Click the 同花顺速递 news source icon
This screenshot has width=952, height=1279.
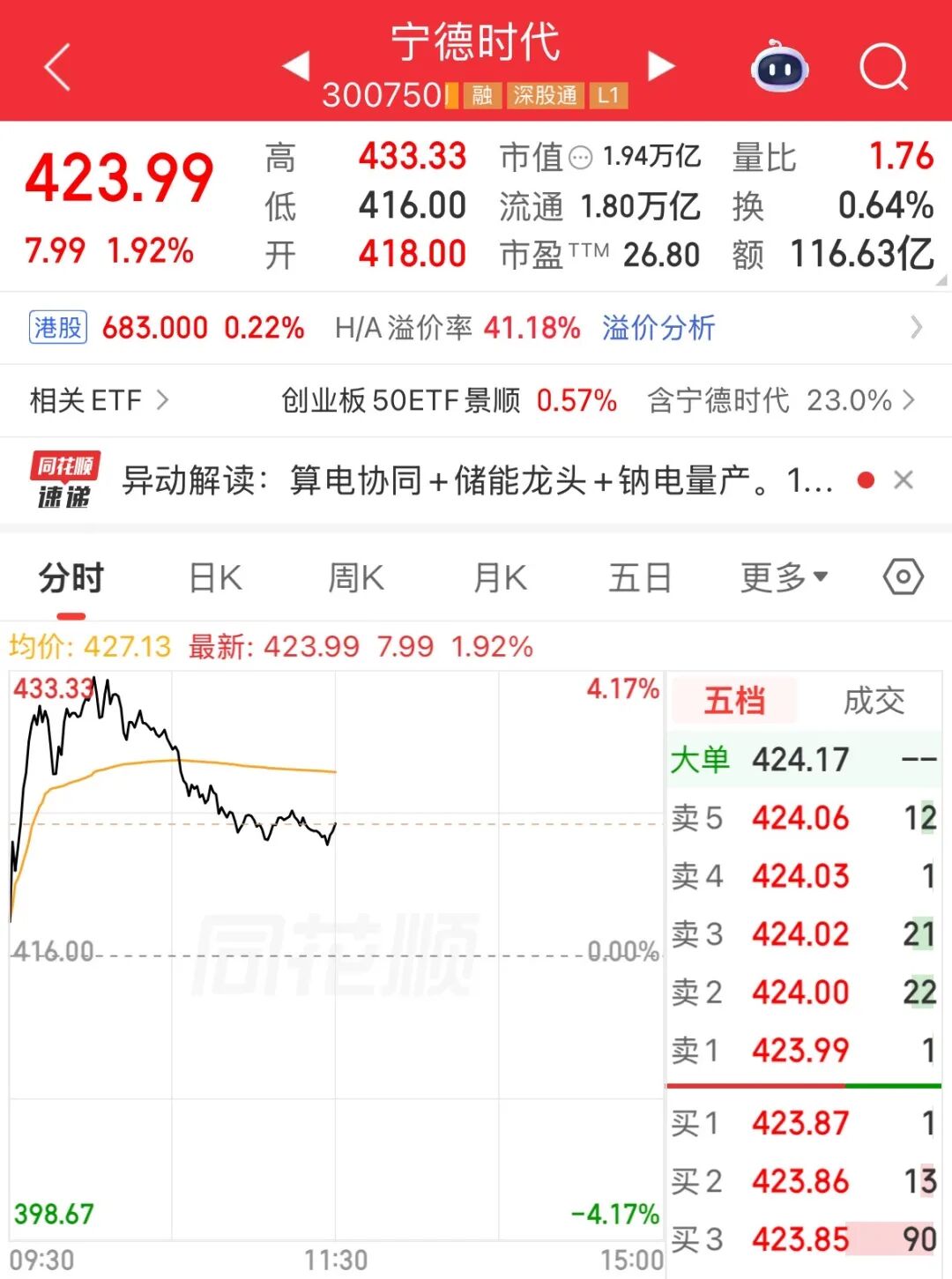pyautogui.click(x=64, y=480)
